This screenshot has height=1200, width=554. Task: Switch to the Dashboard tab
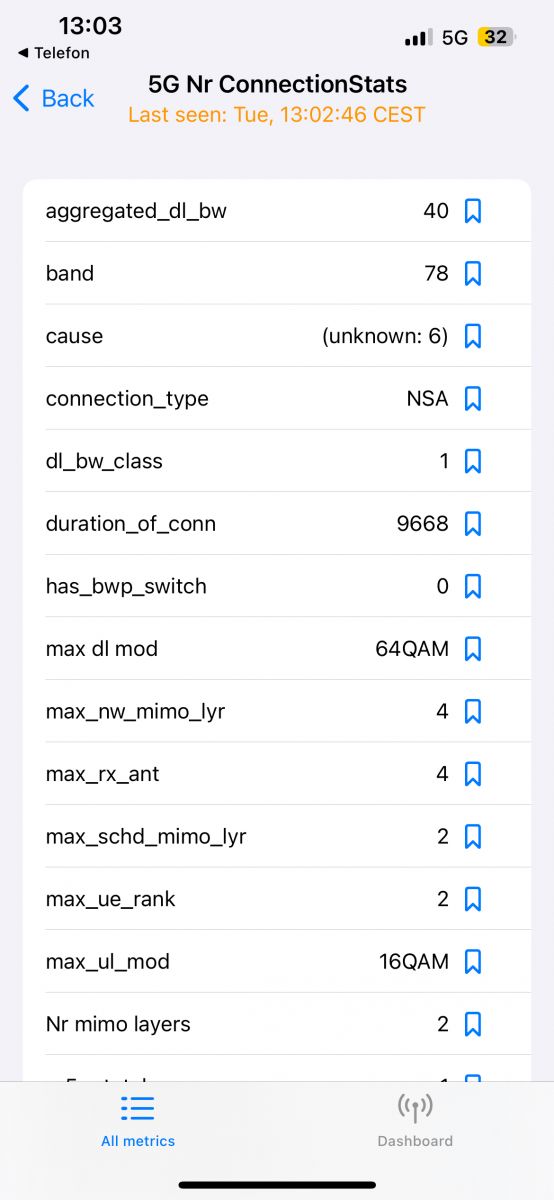tap(415, 1120)
